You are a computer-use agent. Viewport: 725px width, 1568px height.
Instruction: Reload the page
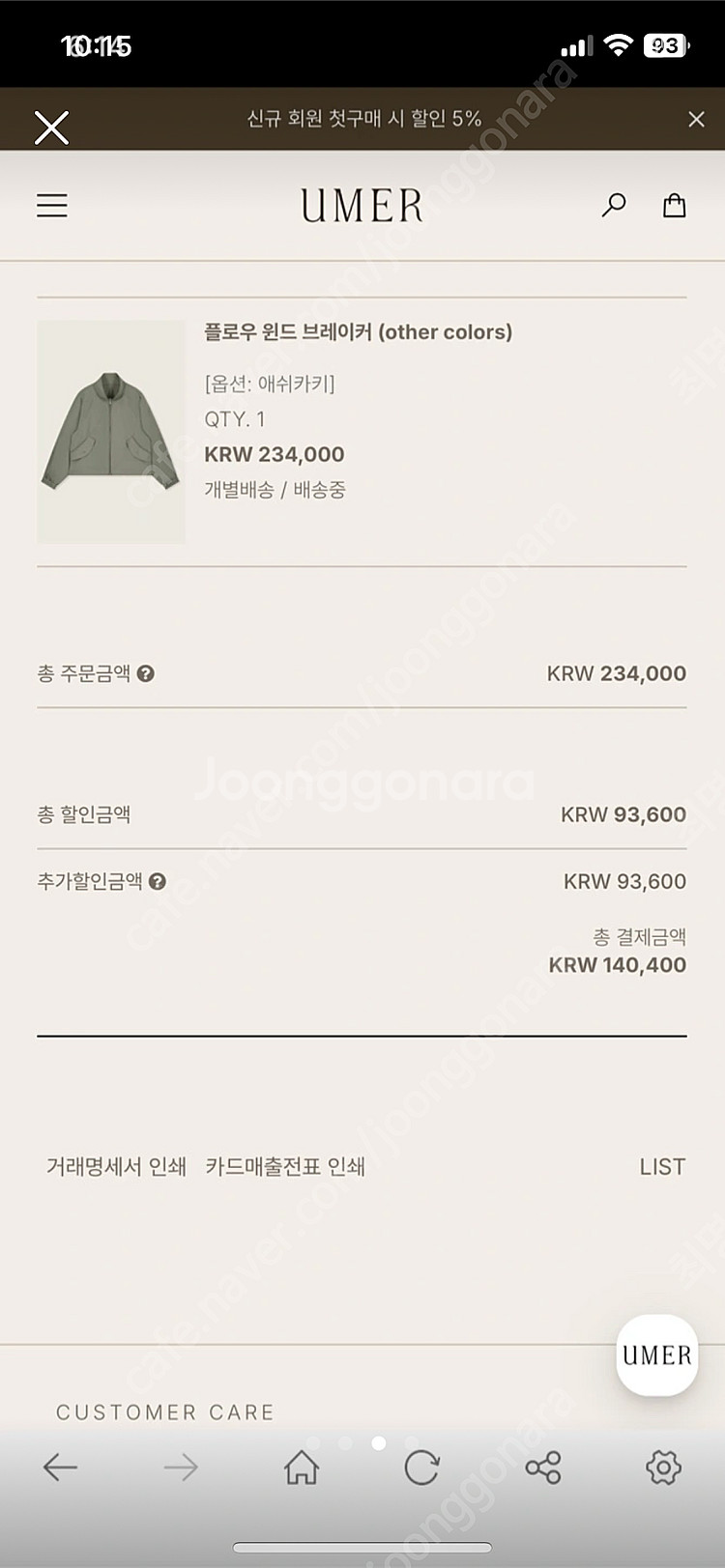[x=421, y=1468]
